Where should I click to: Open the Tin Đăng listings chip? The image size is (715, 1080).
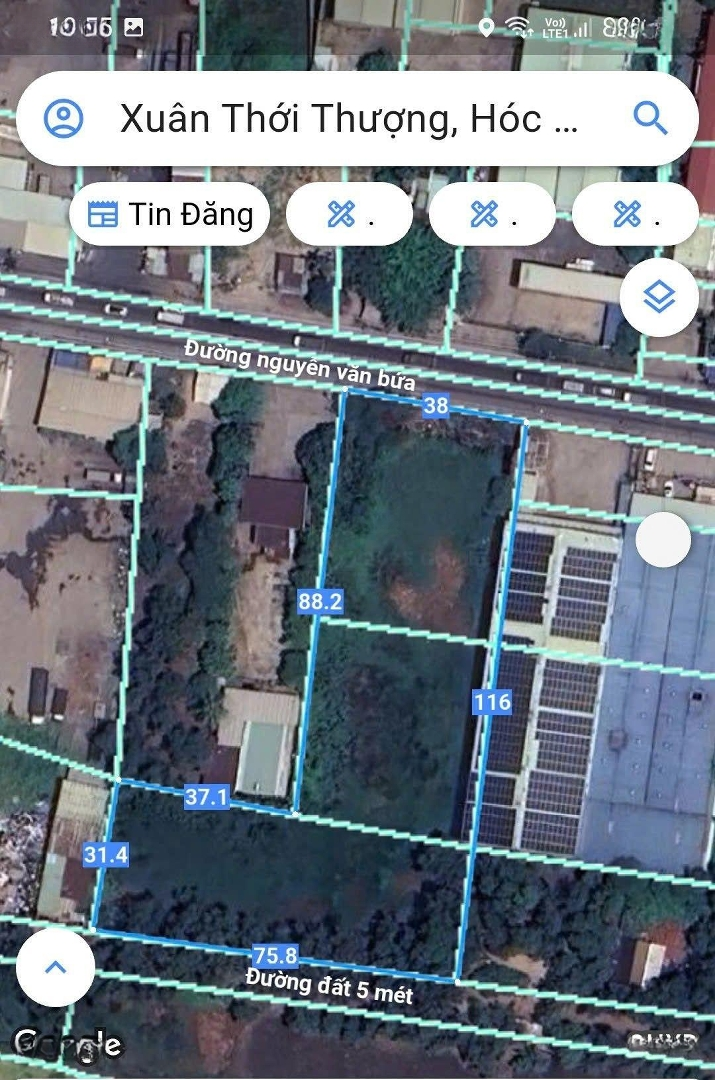[170, 214]
